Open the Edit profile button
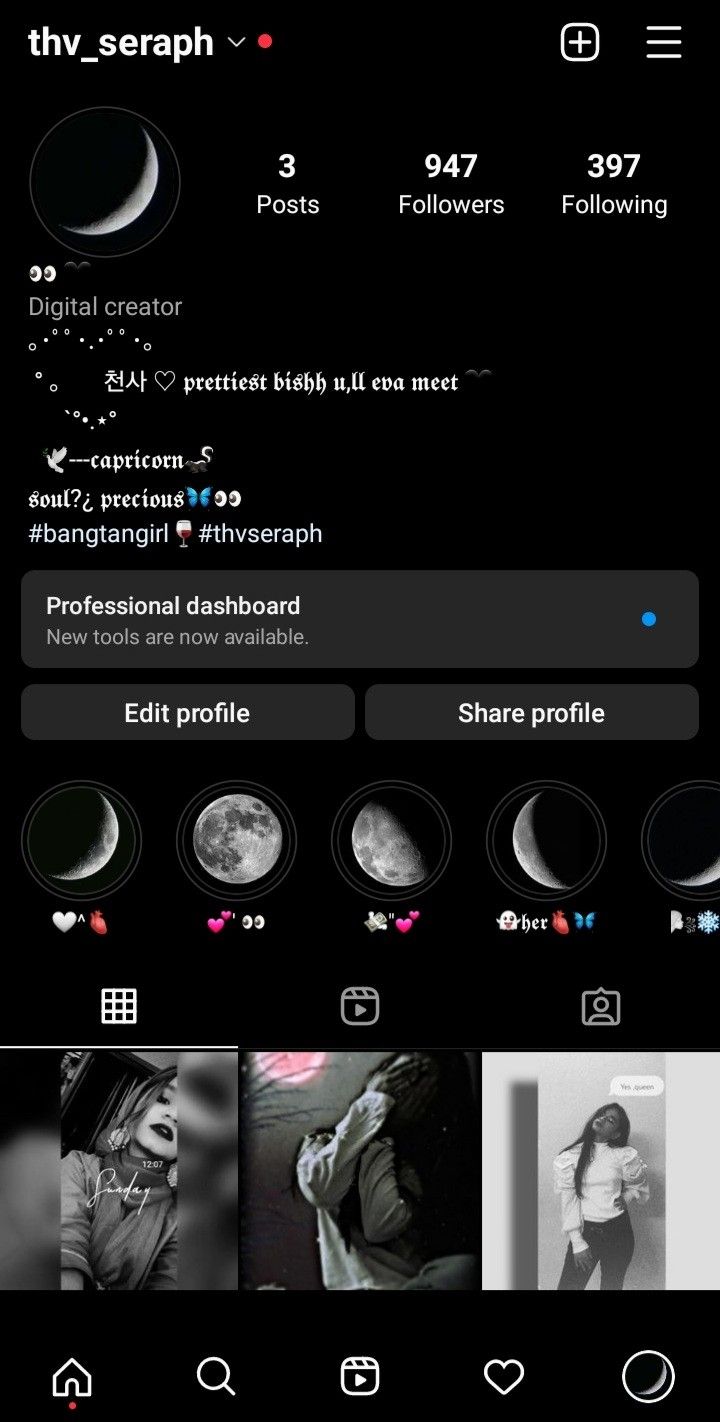The image size is (720, 1422). click(x=186, y=712)
